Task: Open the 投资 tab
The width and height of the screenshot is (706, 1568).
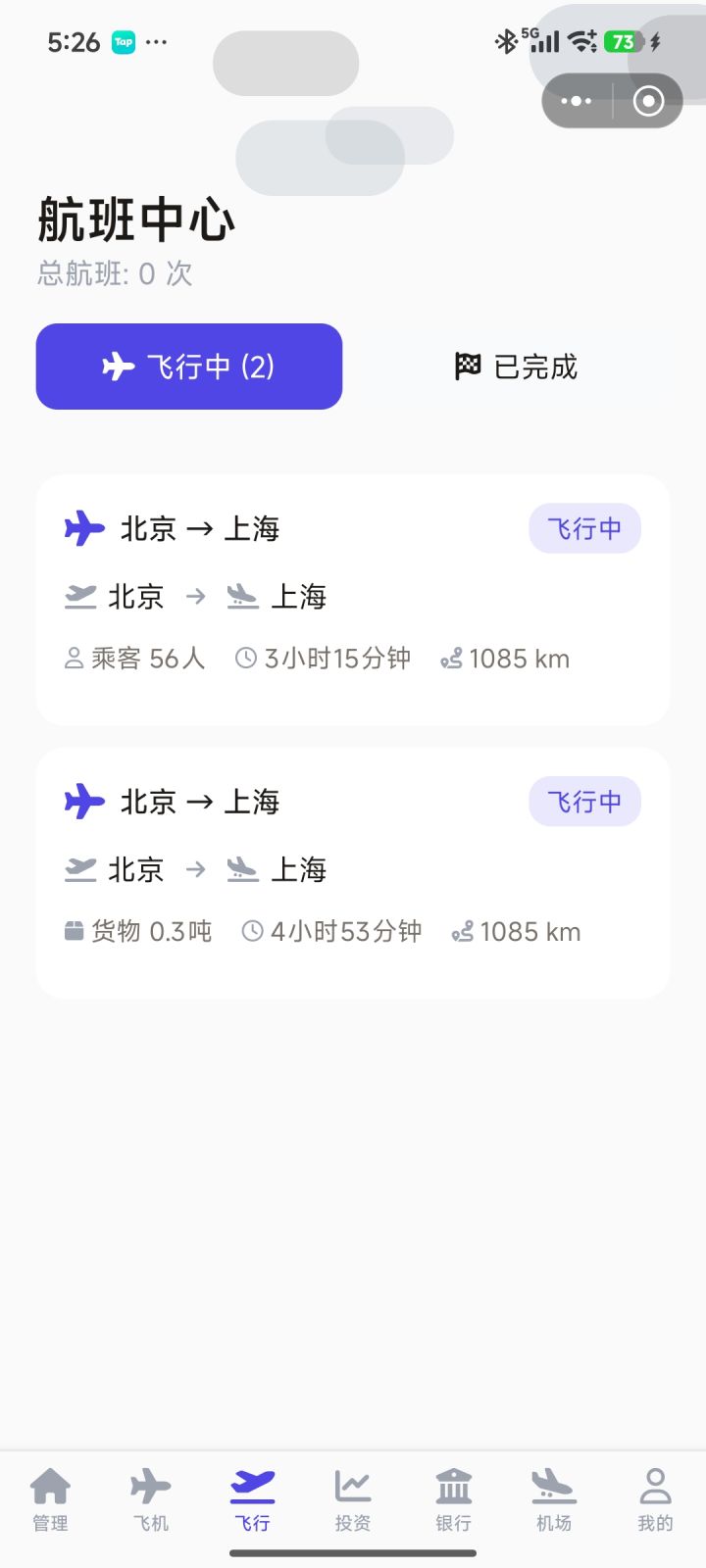Action: [x=353, y=1499]
